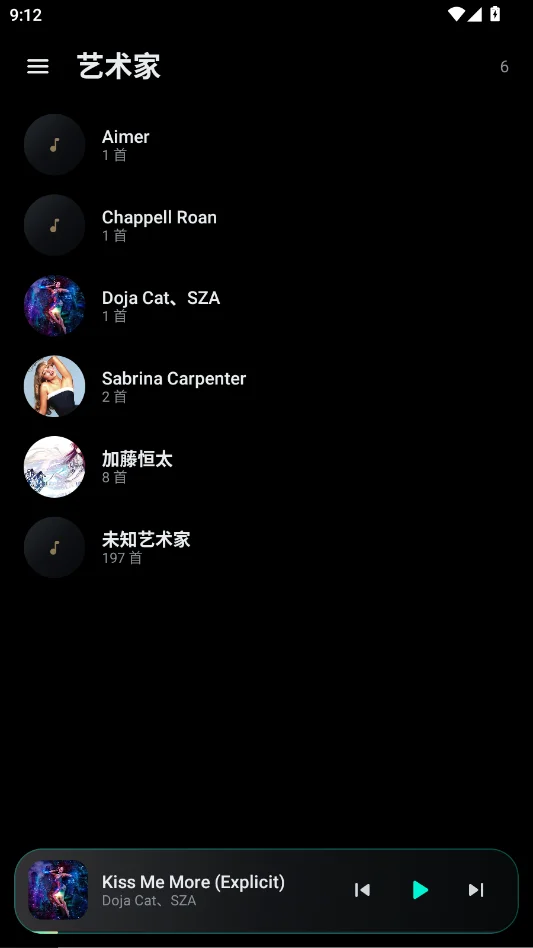Image resolution: width=533 pixels, height=948 pixels.
Task: Skip to the next track
Action: (x=476, y=890)
